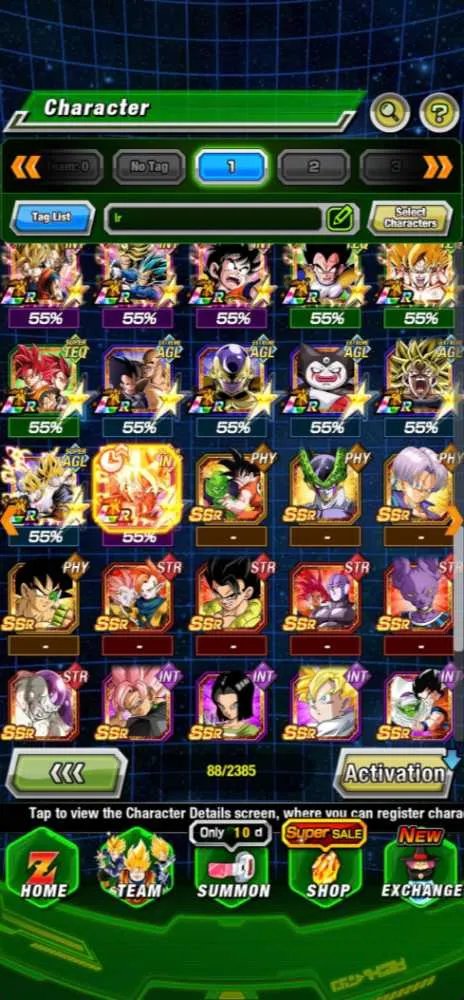
Task: Open the STR Hit SSR character card
Action: tap(326, 596)
